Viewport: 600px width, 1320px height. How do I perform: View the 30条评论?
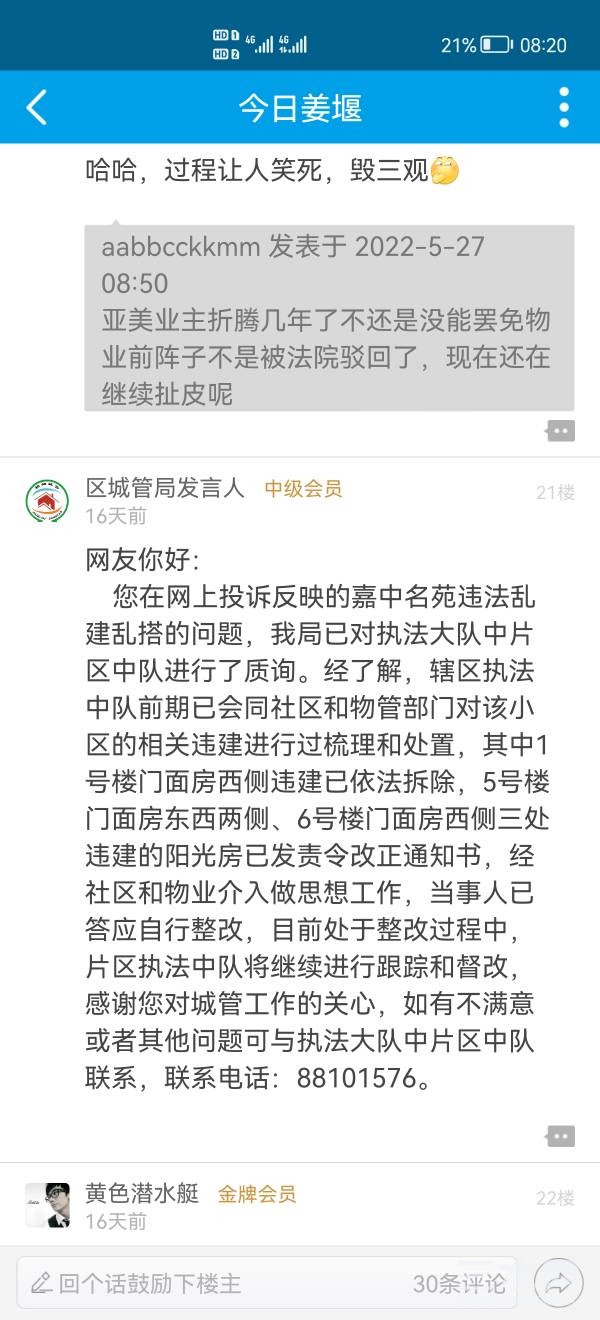click(x=459, y=1283)
